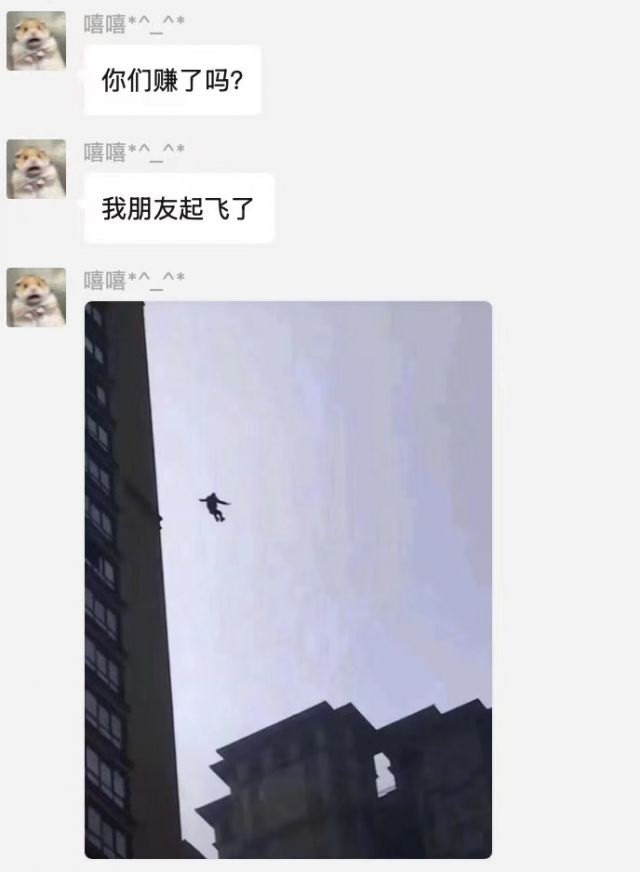The height and width of the screenshot is (872, 640).
Task: Tap sender avatar beside "我朋友起飞了" message
Action: point(36,169)
